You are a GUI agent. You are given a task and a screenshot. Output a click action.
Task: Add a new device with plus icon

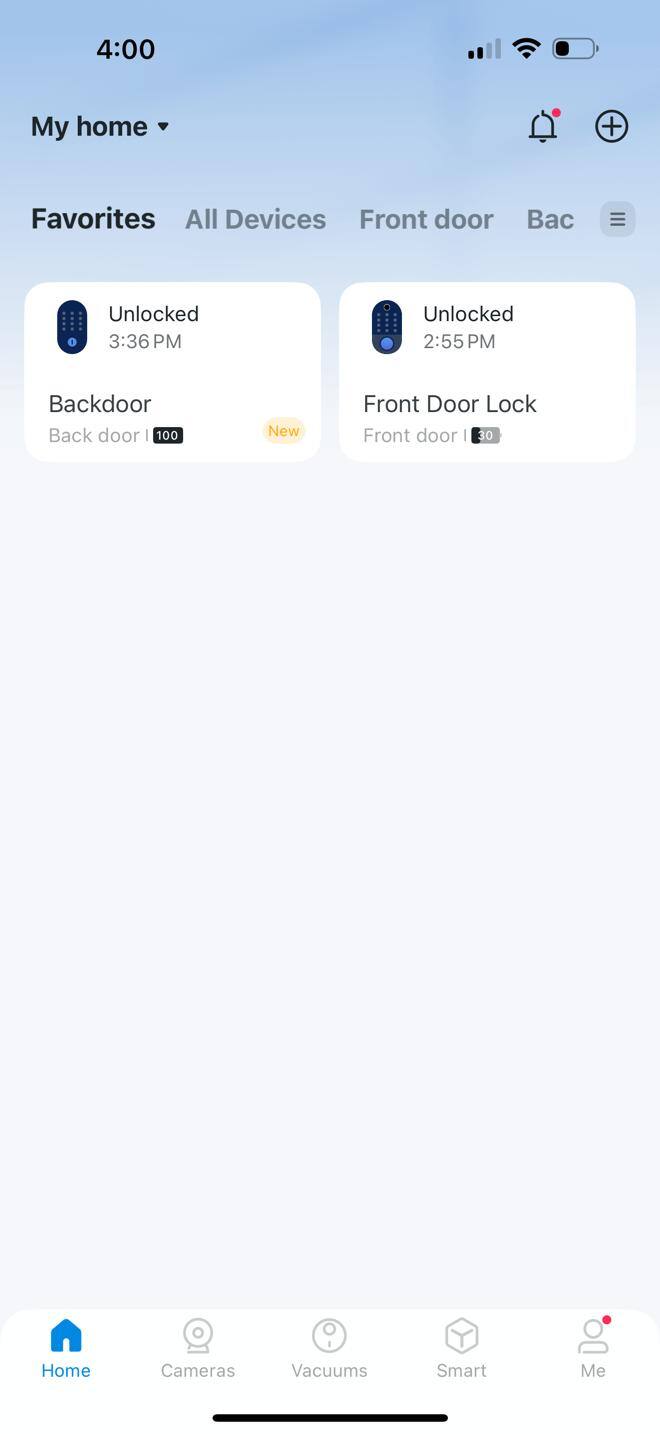(x=611, y=127)
